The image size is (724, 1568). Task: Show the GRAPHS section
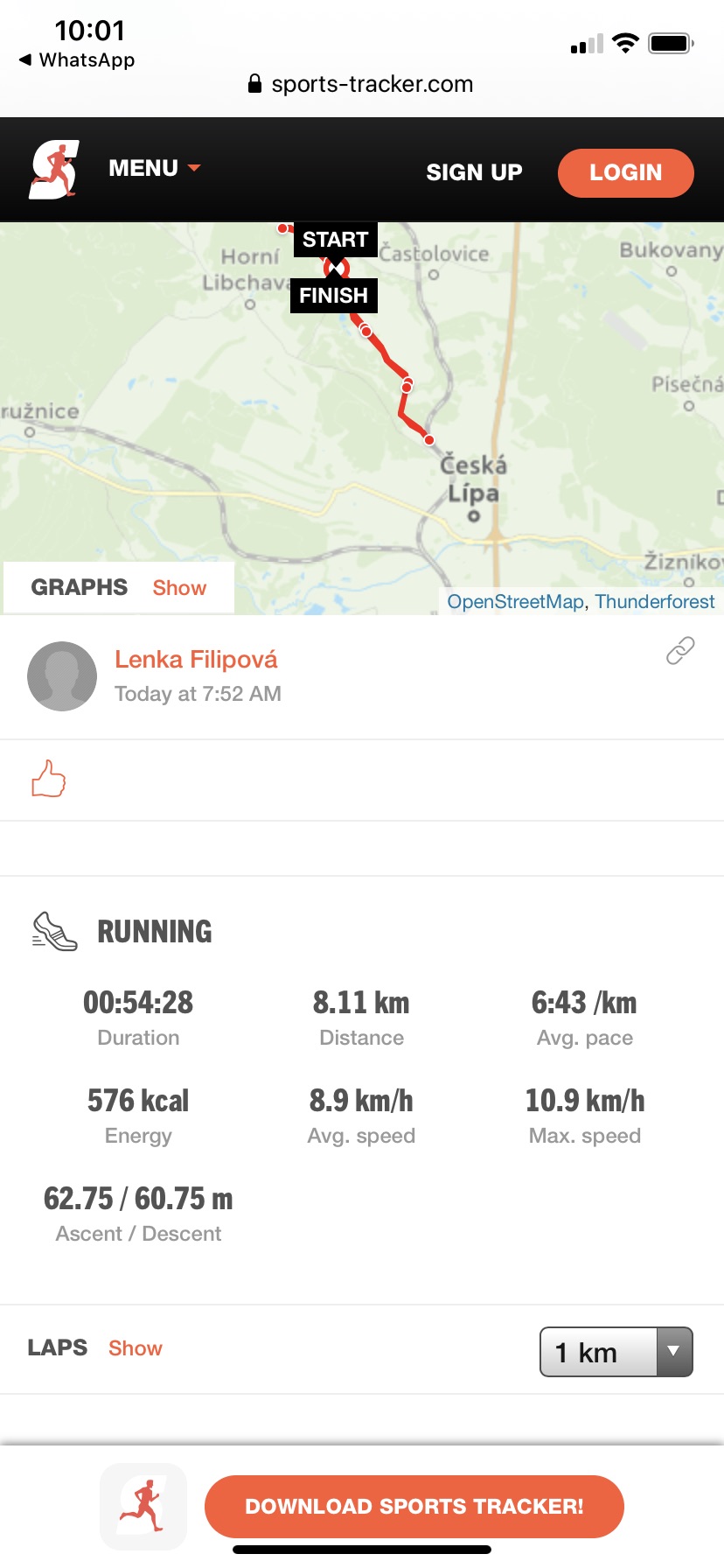tap(179, 588)
